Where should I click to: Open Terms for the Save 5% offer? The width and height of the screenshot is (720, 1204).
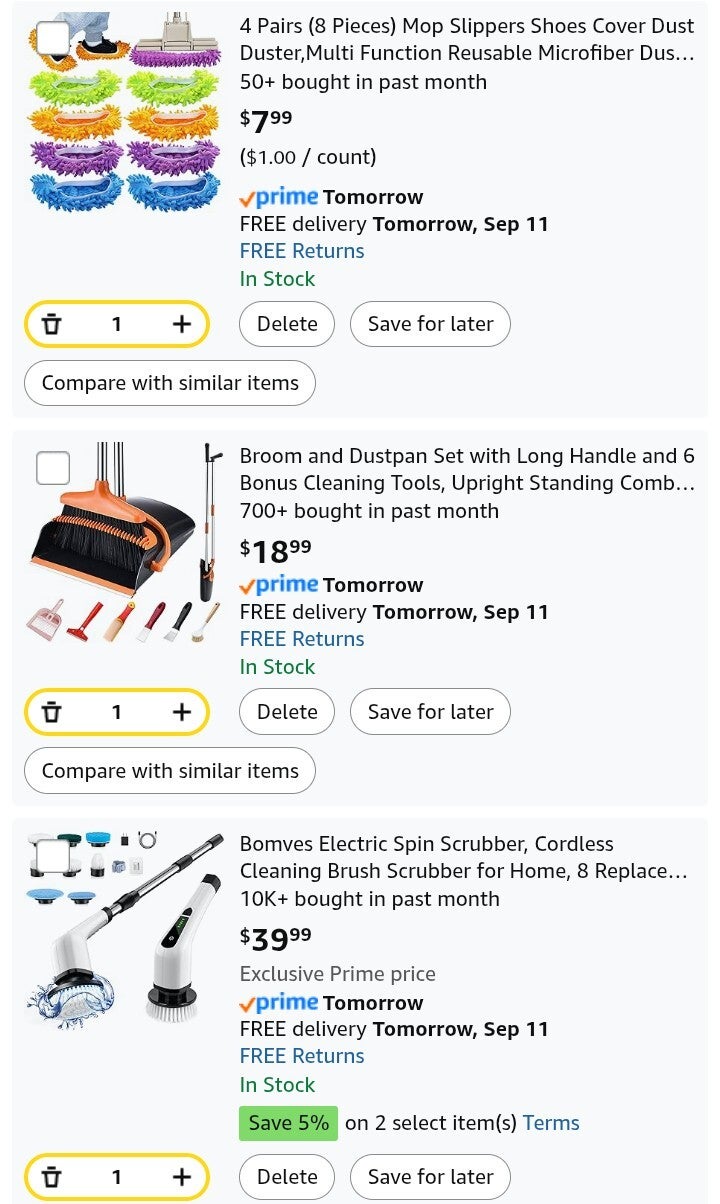551,1123
